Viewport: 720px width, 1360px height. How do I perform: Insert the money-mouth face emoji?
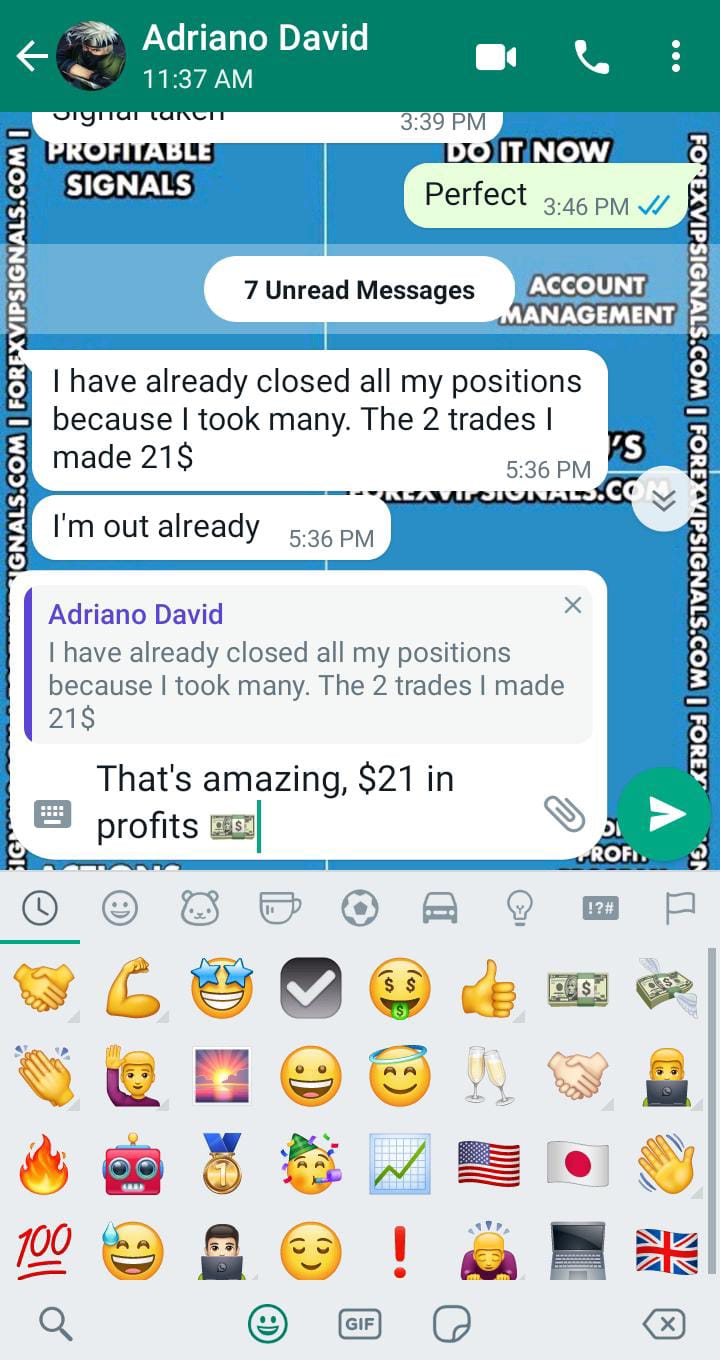400,988
